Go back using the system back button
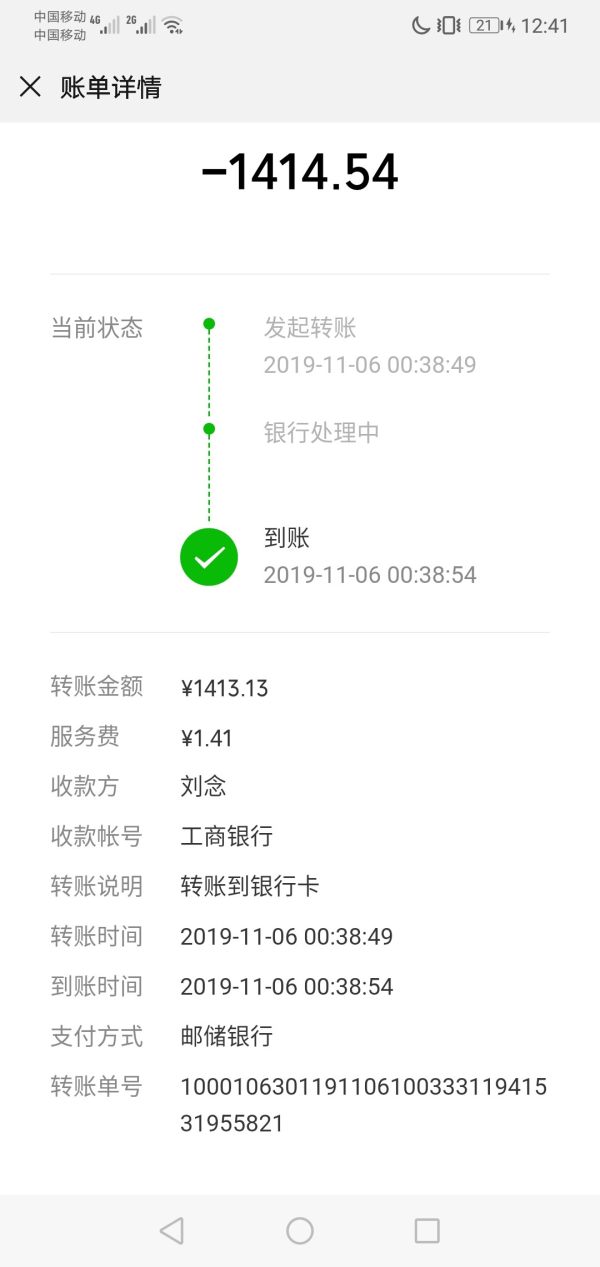This screenshot has height=1267, width=600. point(172,1230)
